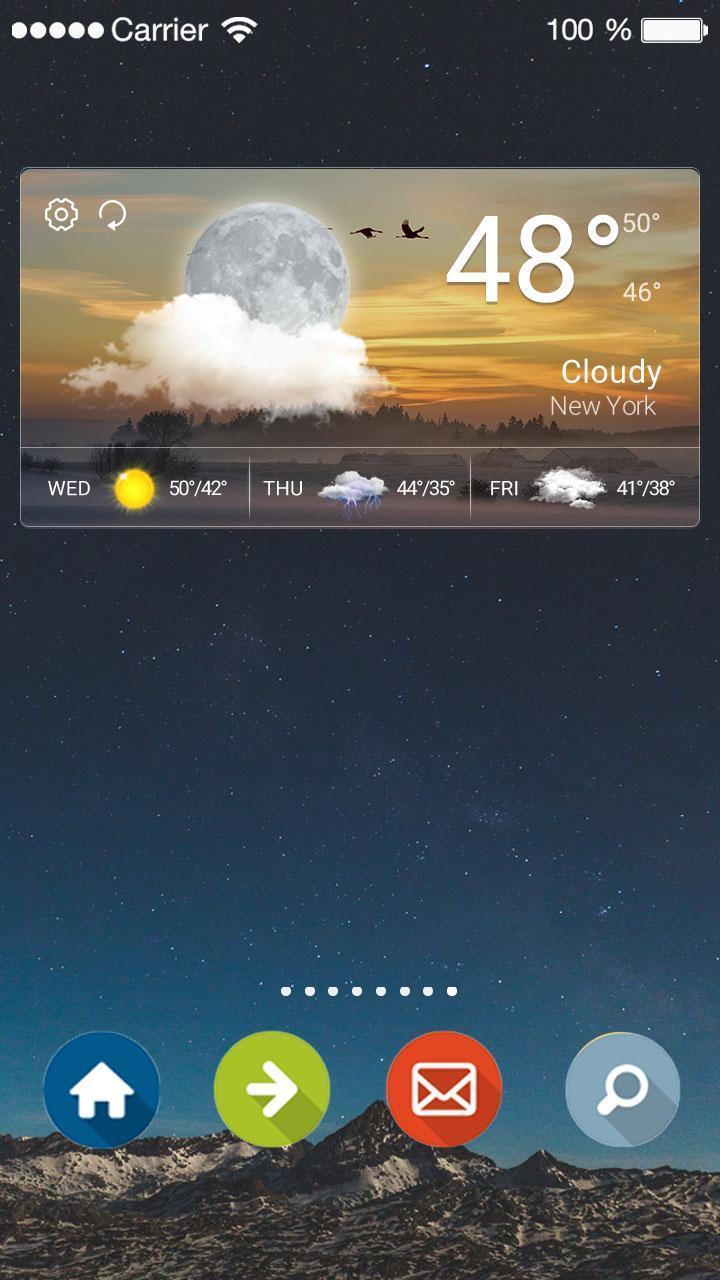
Task: Select the New York location label
Action: 605,406
